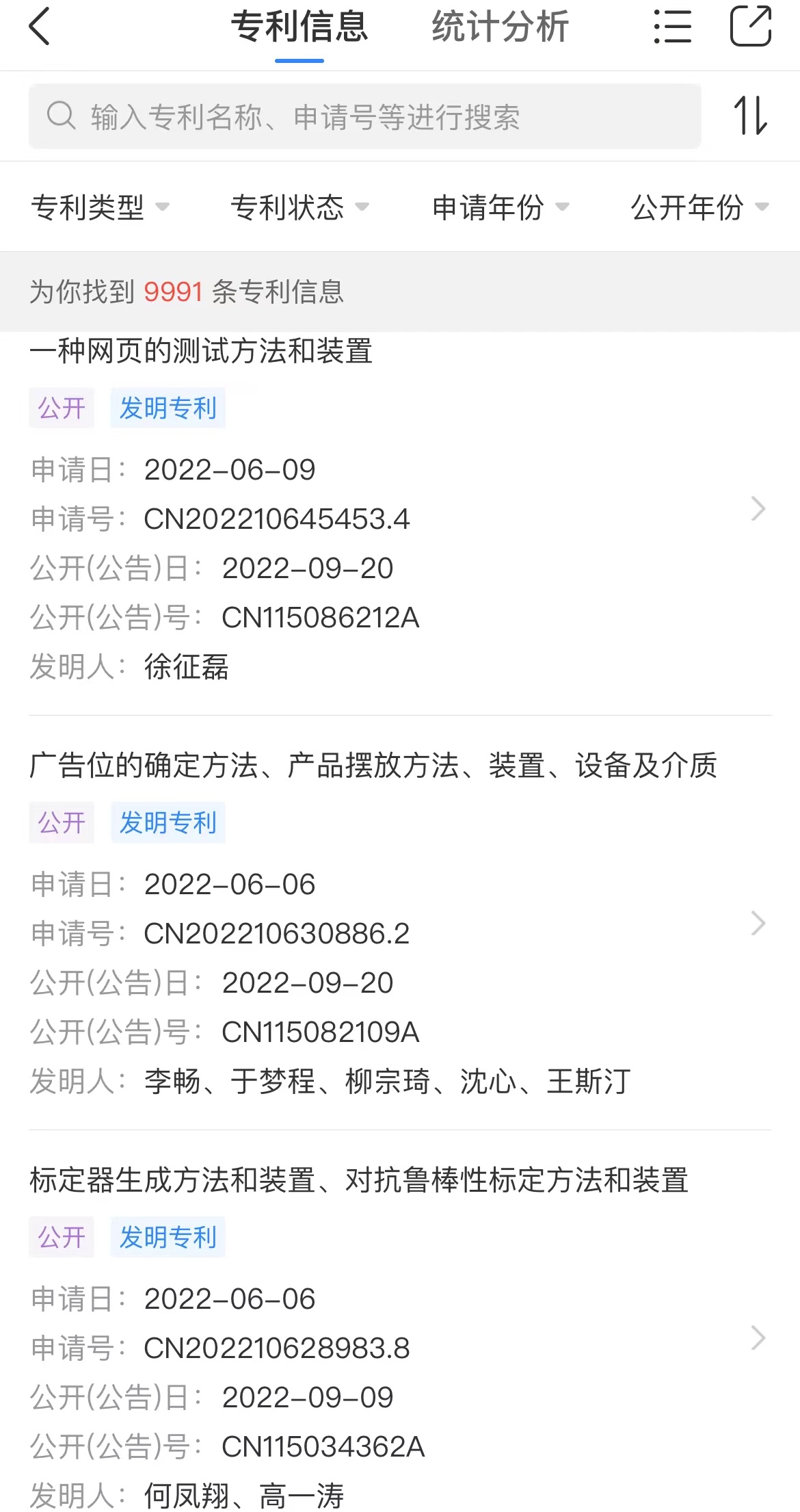Open the patent starting with 广告位的确定方法
This screenshot has height=1512, width=800.
399,923
